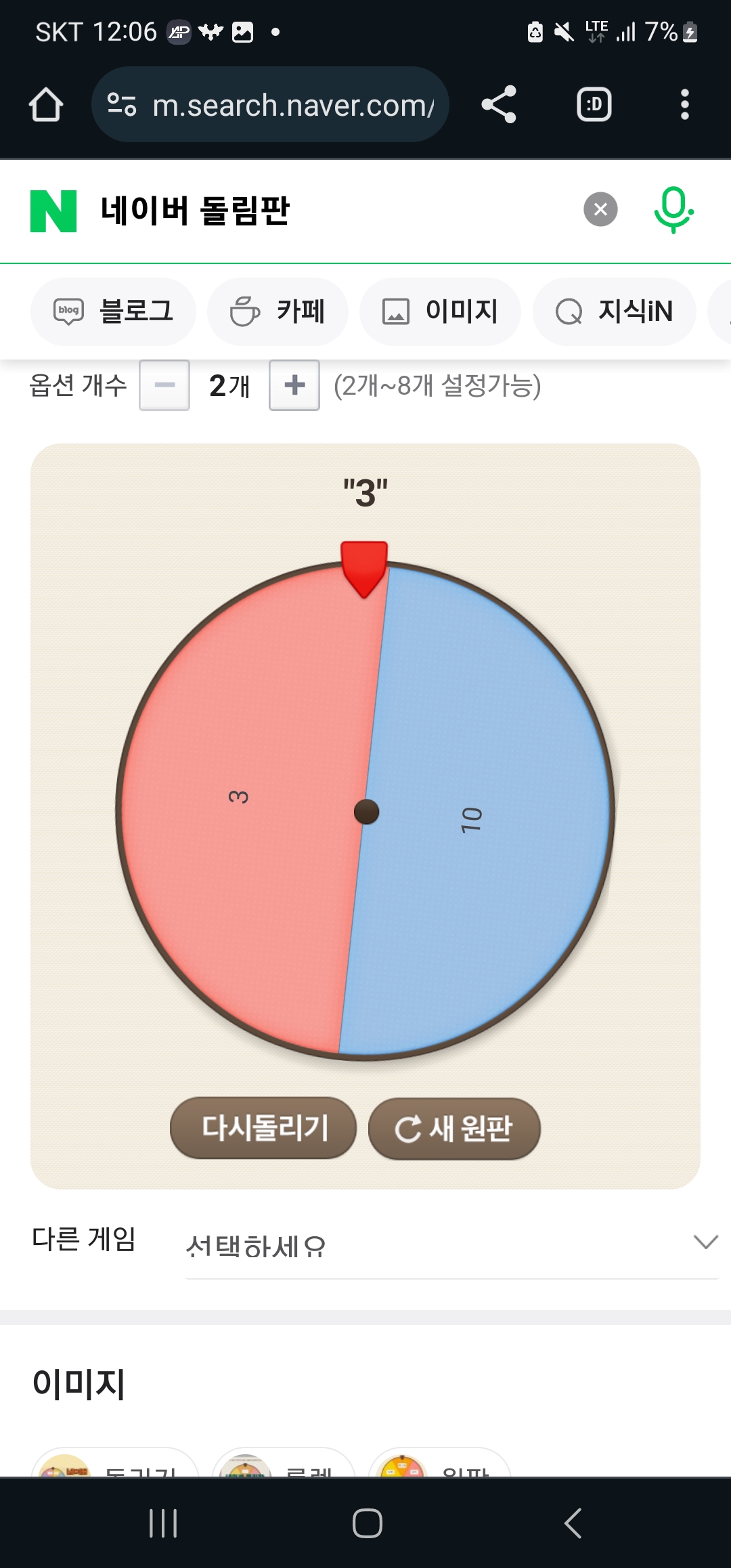Viewport: 731px width, 1568px height.
Task: Switch to the 이미지 tab
Action: click(440, 311)
